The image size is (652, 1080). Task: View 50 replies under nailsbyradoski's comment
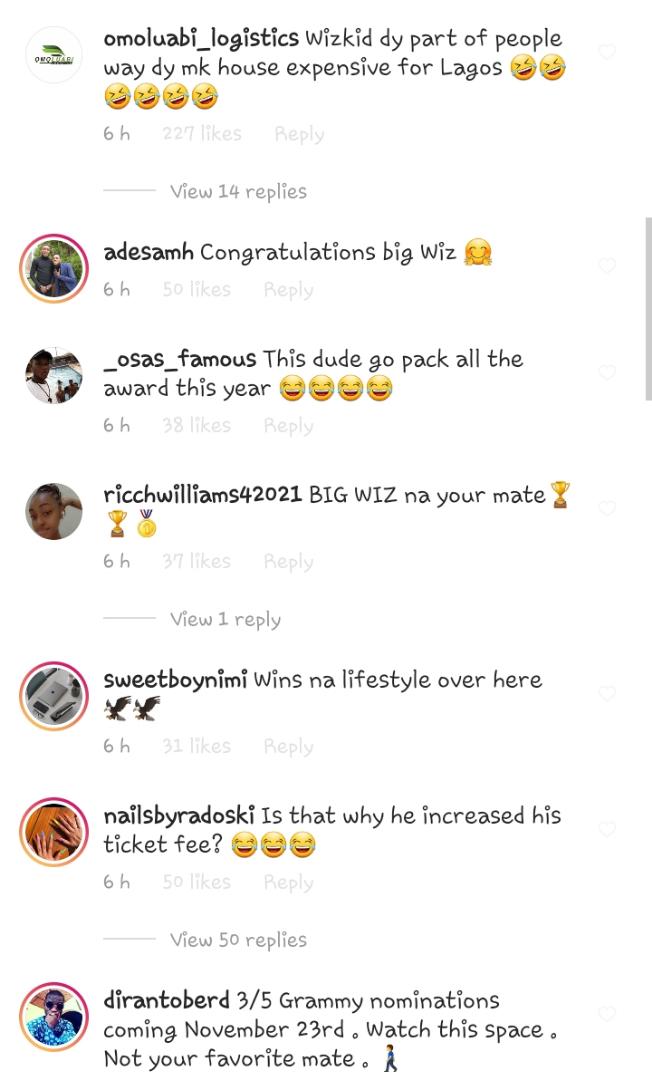[238, 940]
